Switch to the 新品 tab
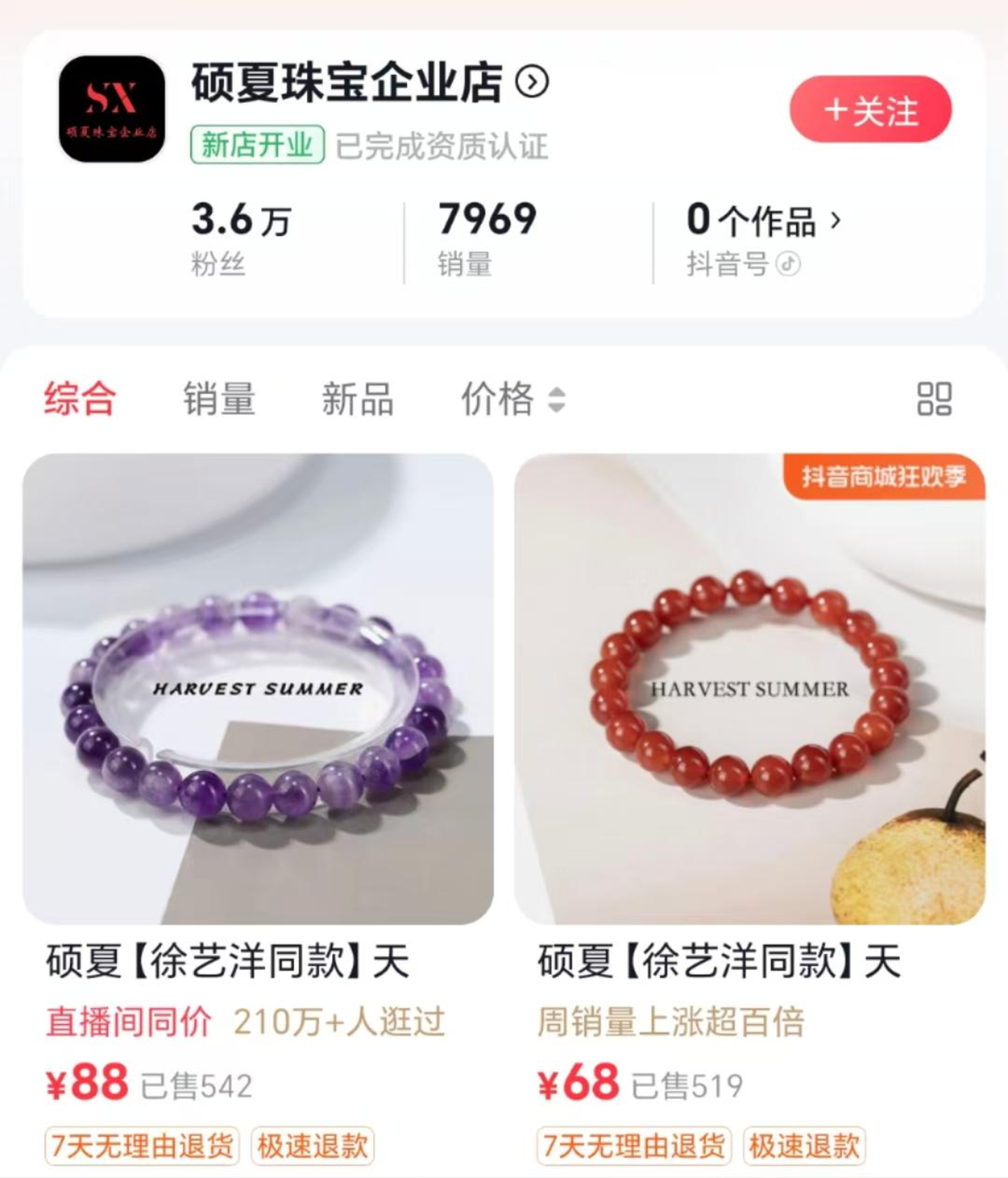The image size is (1008, 1178). point(357,399)
